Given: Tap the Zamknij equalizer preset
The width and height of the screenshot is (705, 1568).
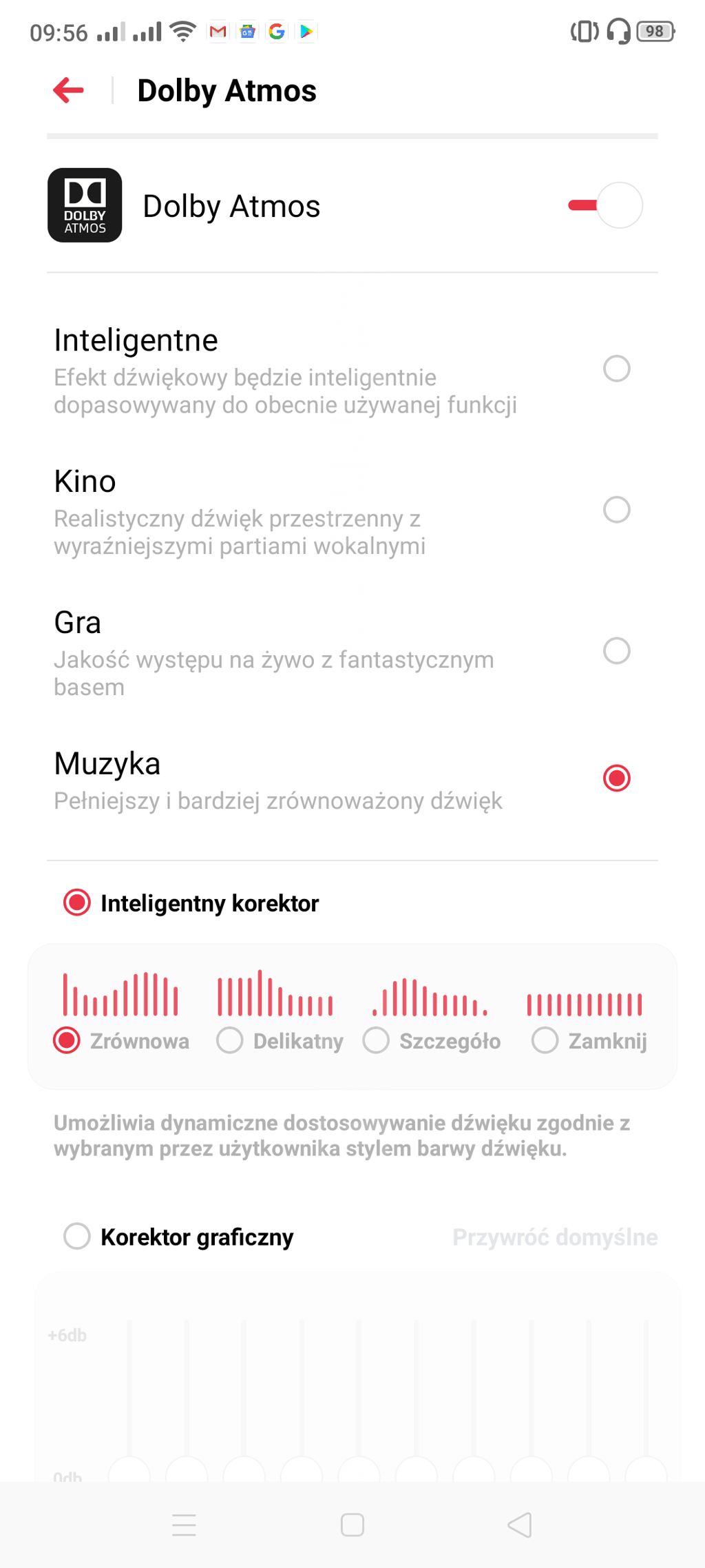Looking at the screenshot, I should (545, 1040).
